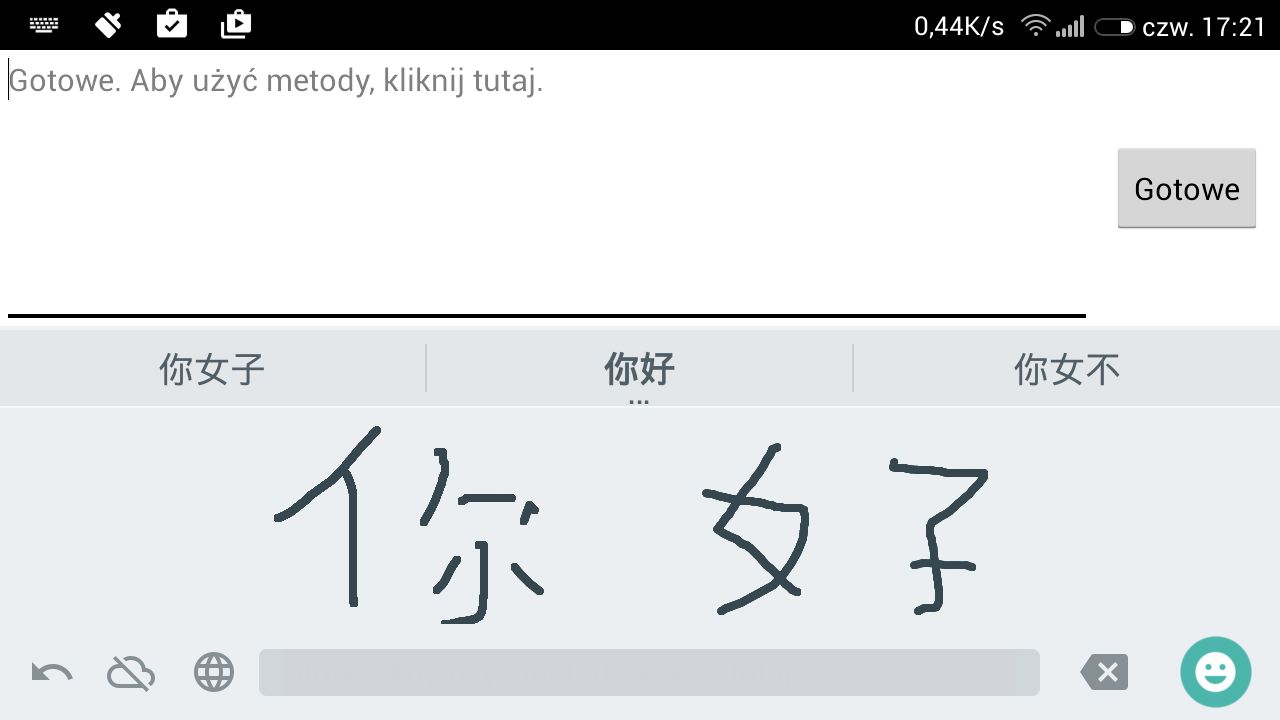Viewport: 1280px width, 720px height.
Task: Open the emoji keyboard
Action: (x=1215, y=672)
